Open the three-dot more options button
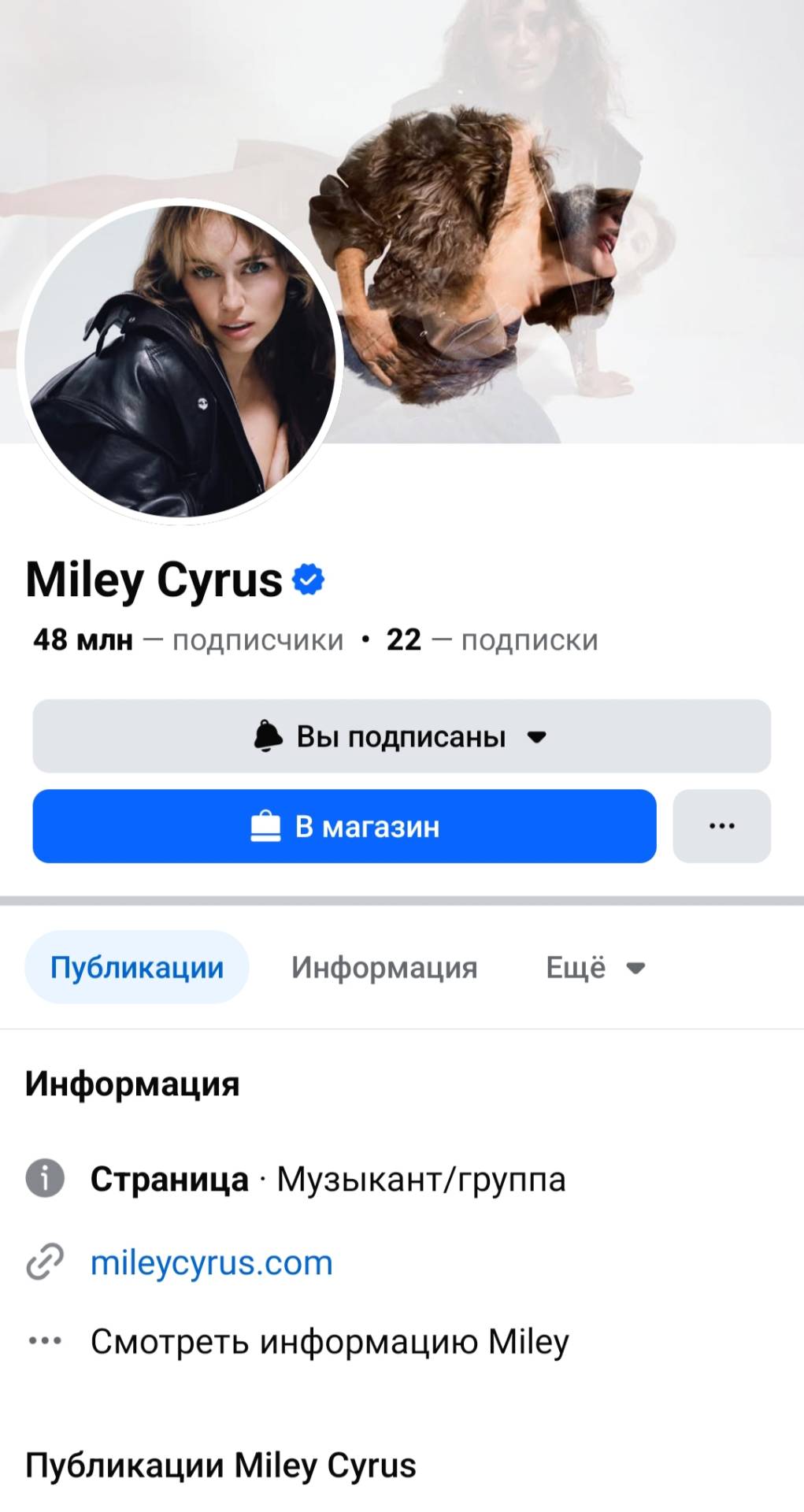Image resolution: width=804 pixels, height=1512 pixels. click(722, 826)
